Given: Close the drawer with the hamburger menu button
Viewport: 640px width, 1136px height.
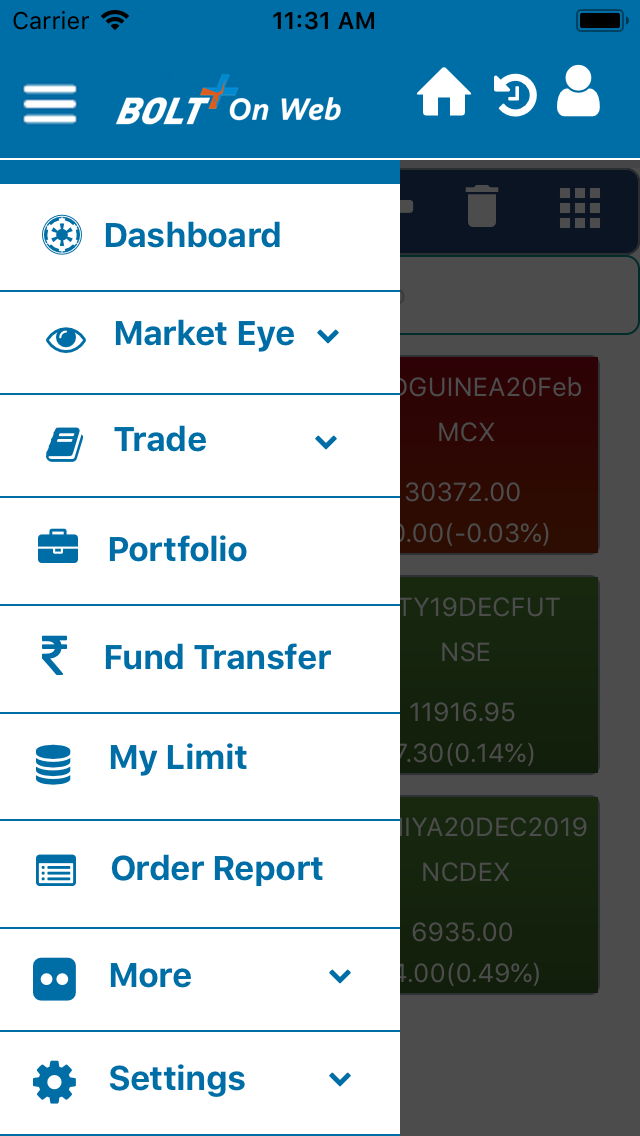Looking at the screenshot, I should coord(50,104).
